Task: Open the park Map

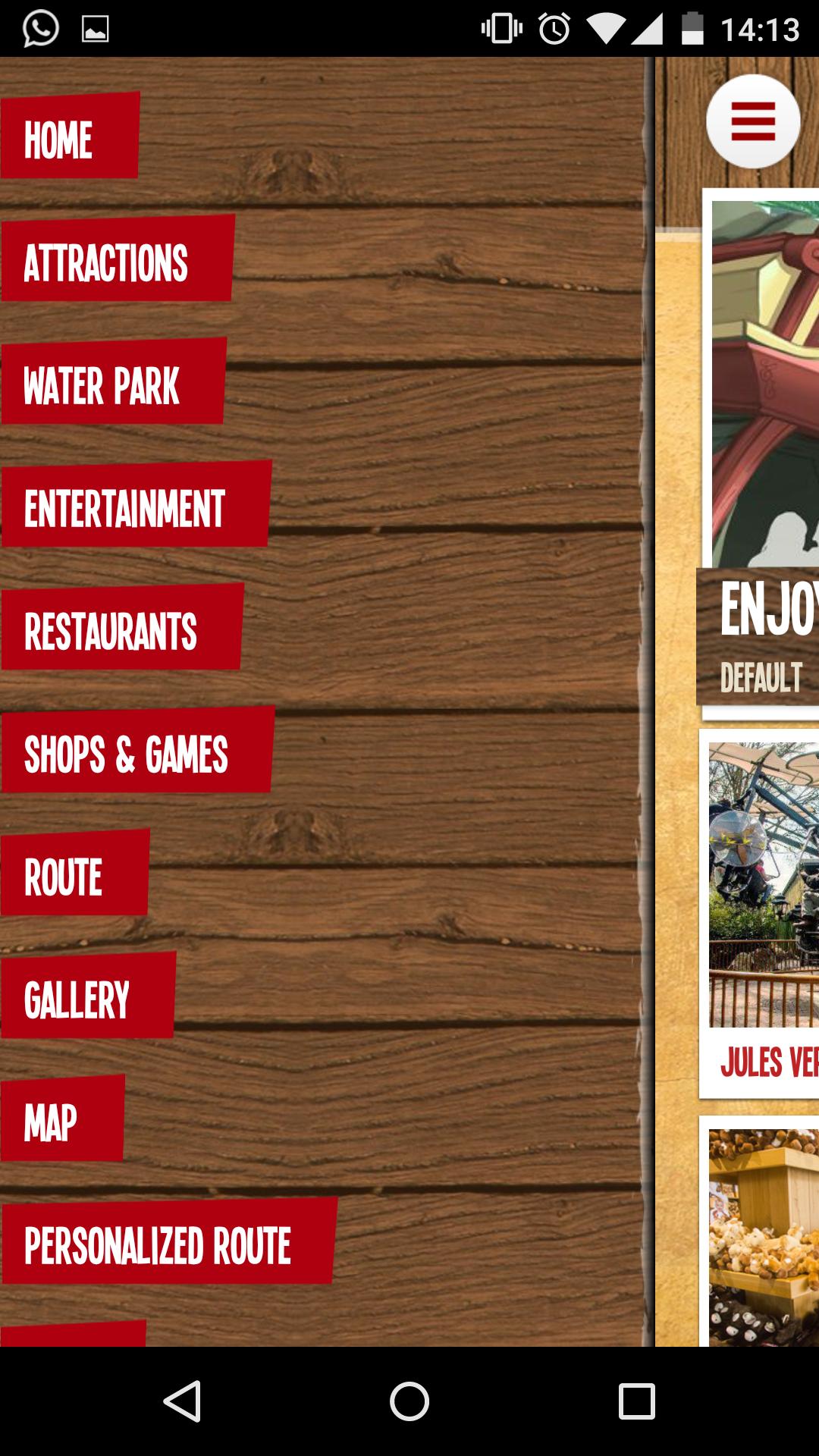Action: tap(62, 1119)
